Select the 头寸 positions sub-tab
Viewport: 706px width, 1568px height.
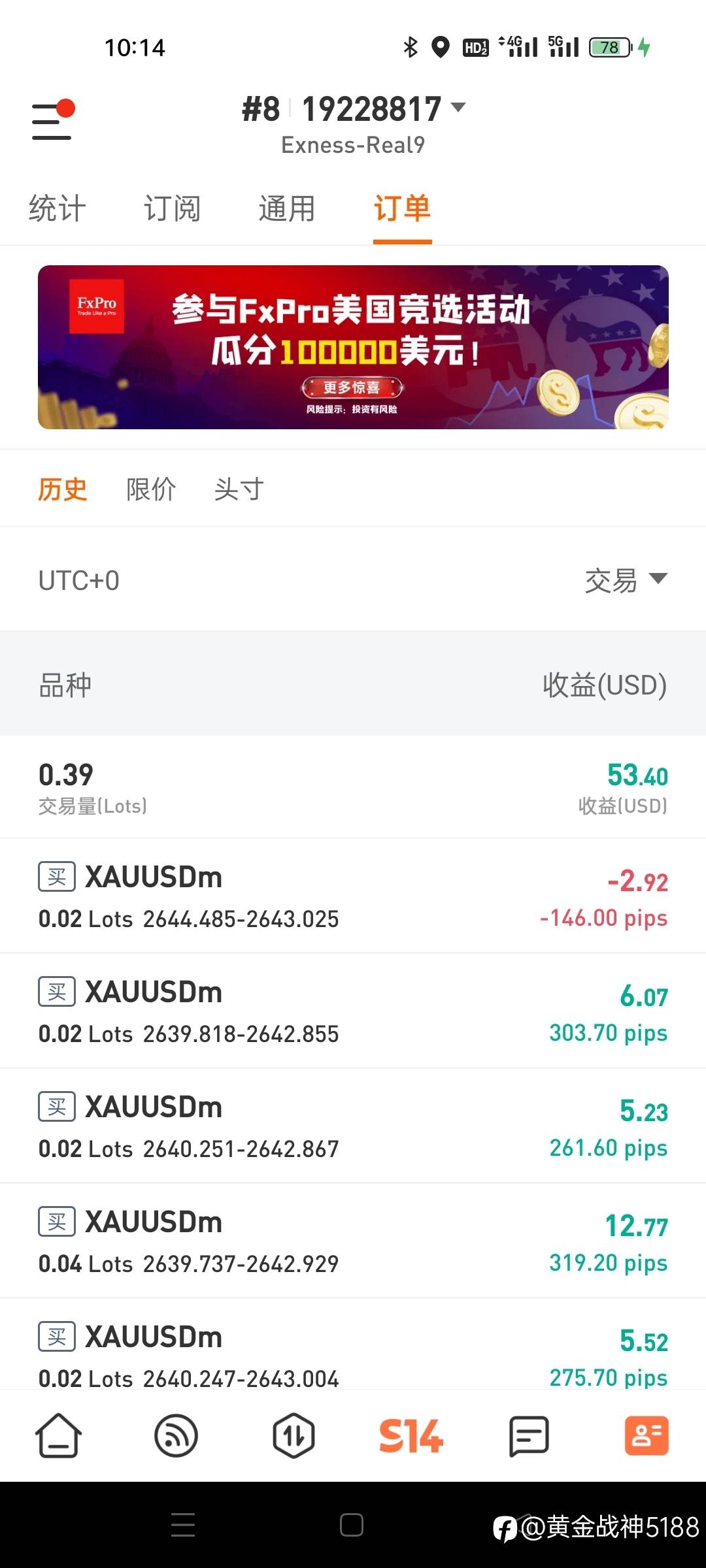point(239,489)
